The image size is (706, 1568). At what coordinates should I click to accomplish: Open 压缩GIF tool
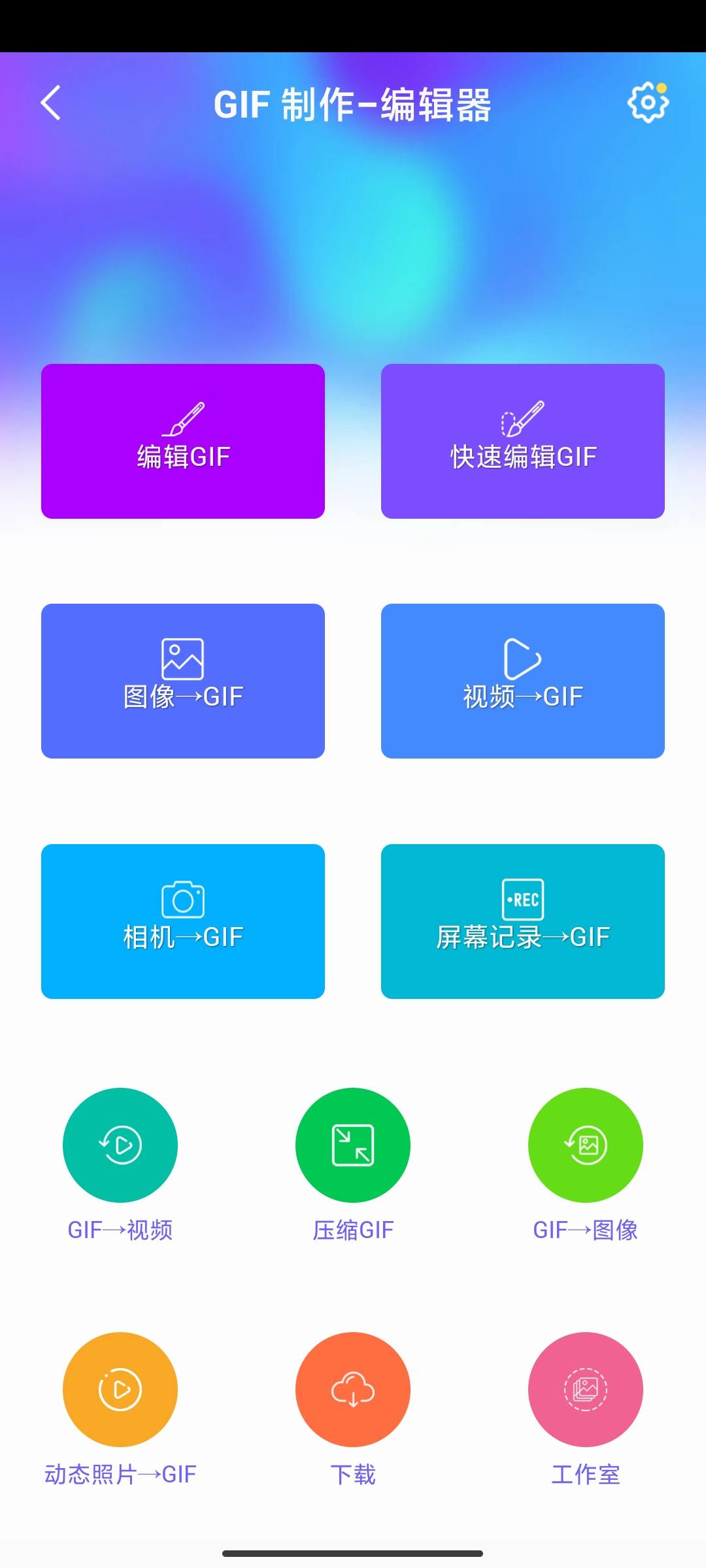click(353, 1145)
